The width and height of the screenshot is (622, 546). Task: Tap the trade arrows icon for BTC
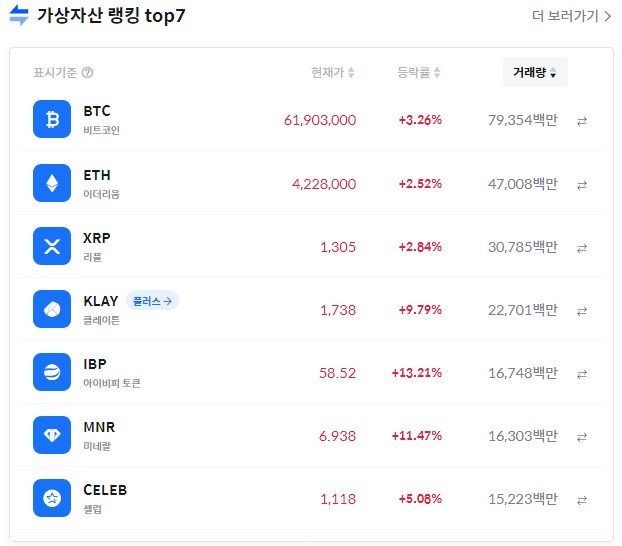tap(582, 121)
